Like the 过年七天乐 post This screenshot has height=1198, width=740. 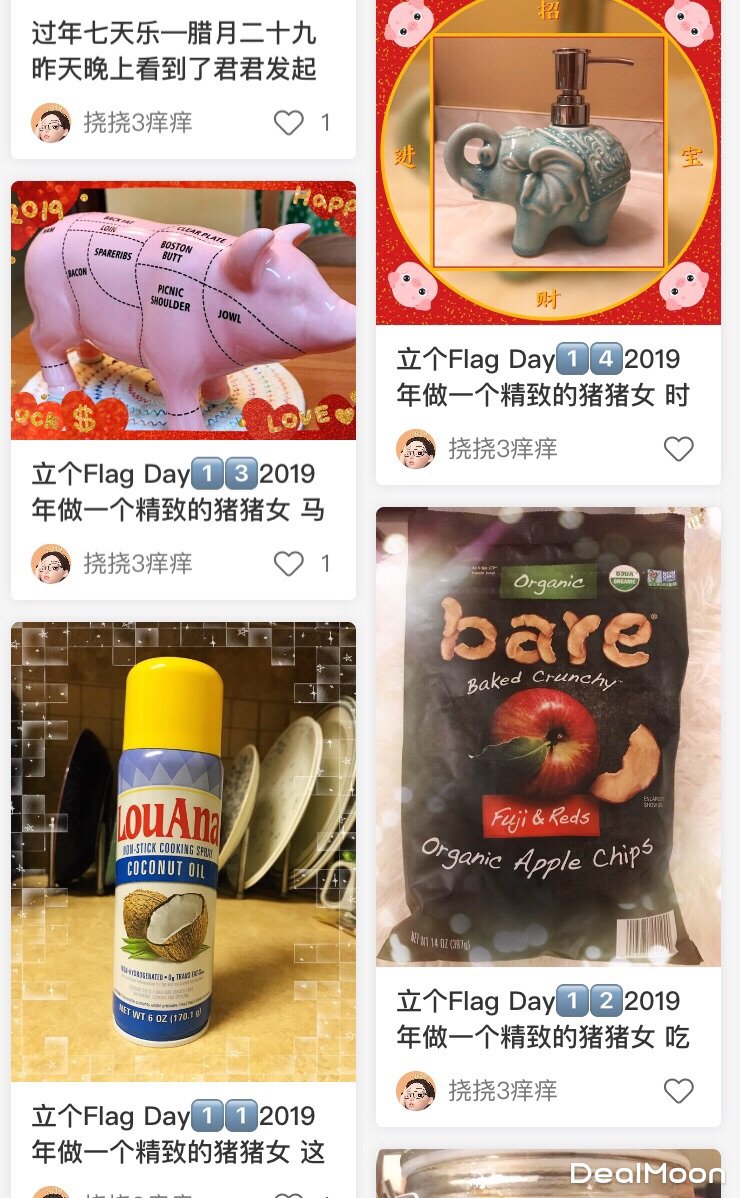pyautogui.click(x=289, y=123)
